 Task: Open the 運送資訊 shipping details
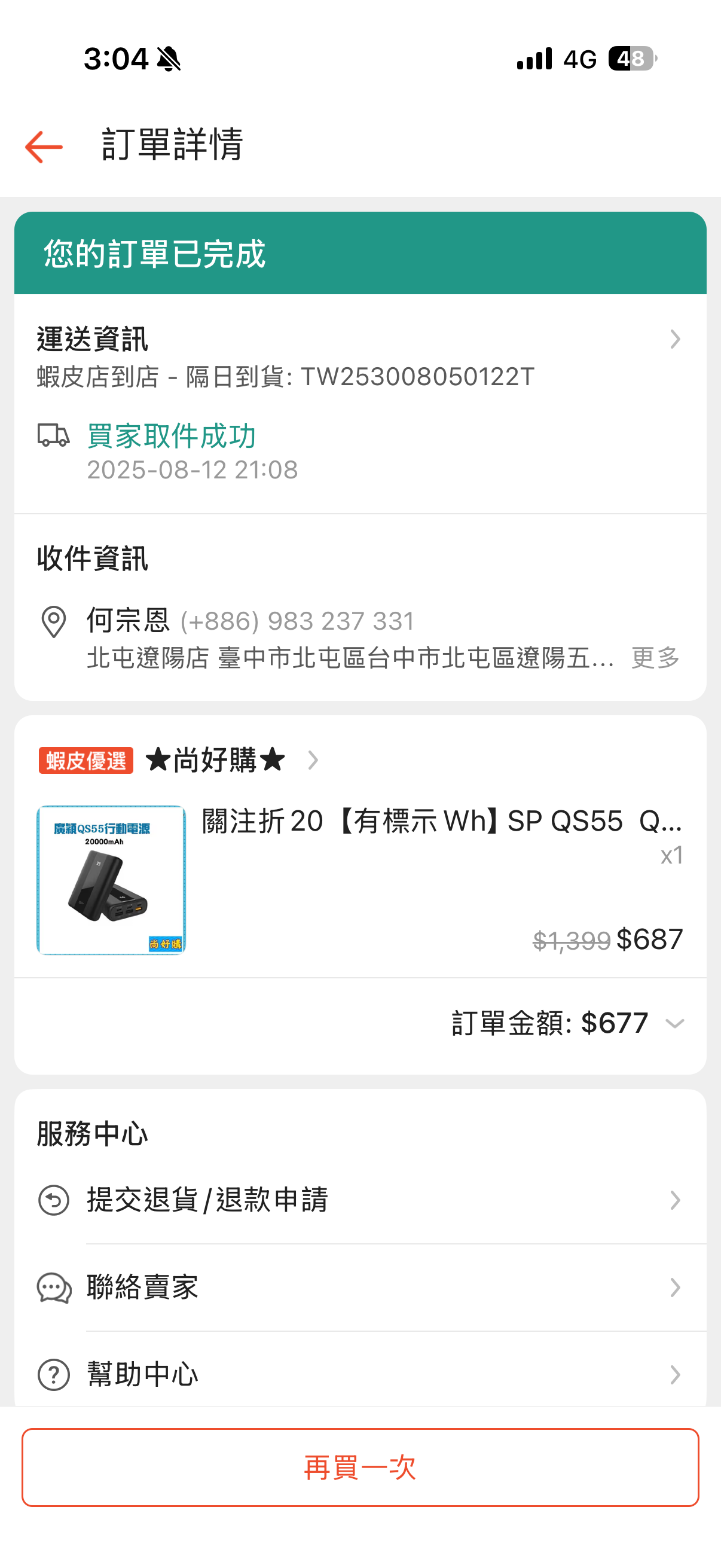tap(674, 339)
